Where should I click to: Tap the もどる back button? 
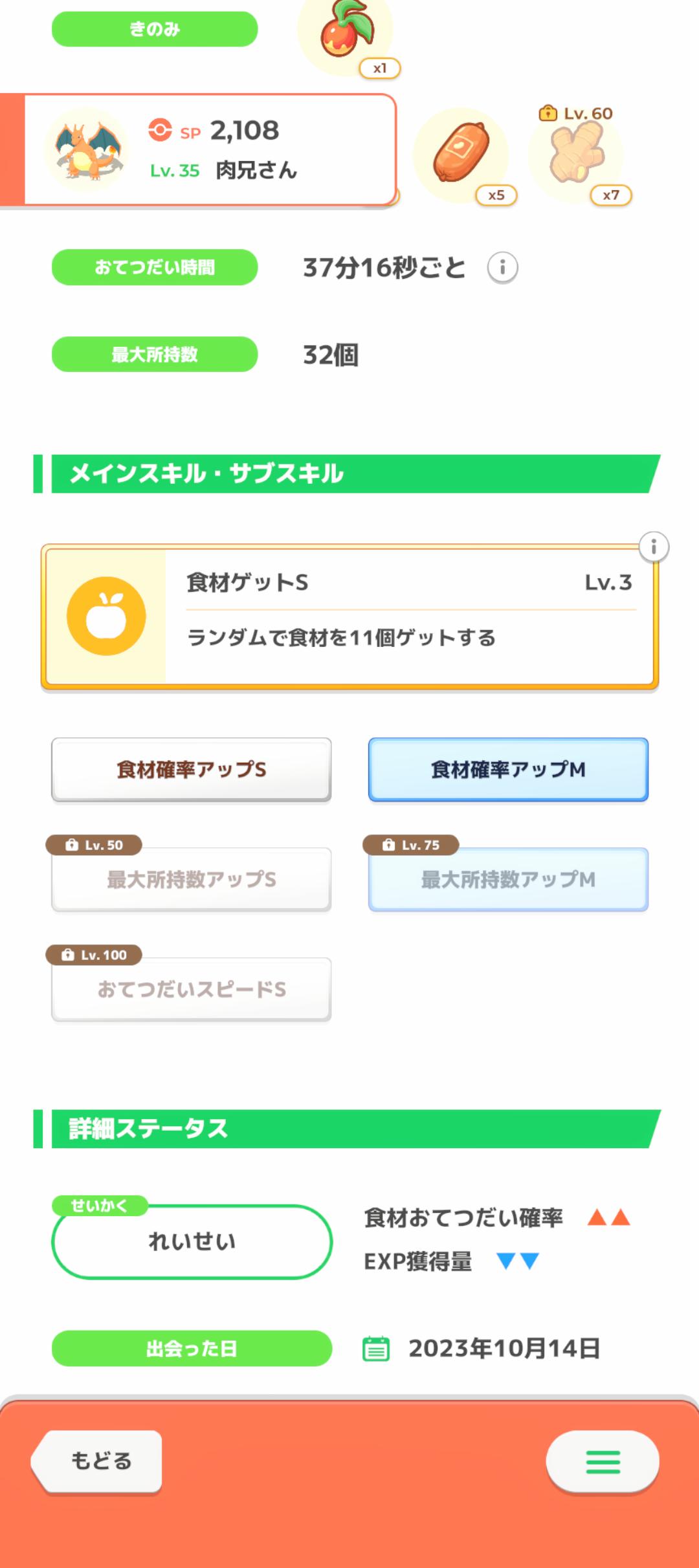(99, 1461)
